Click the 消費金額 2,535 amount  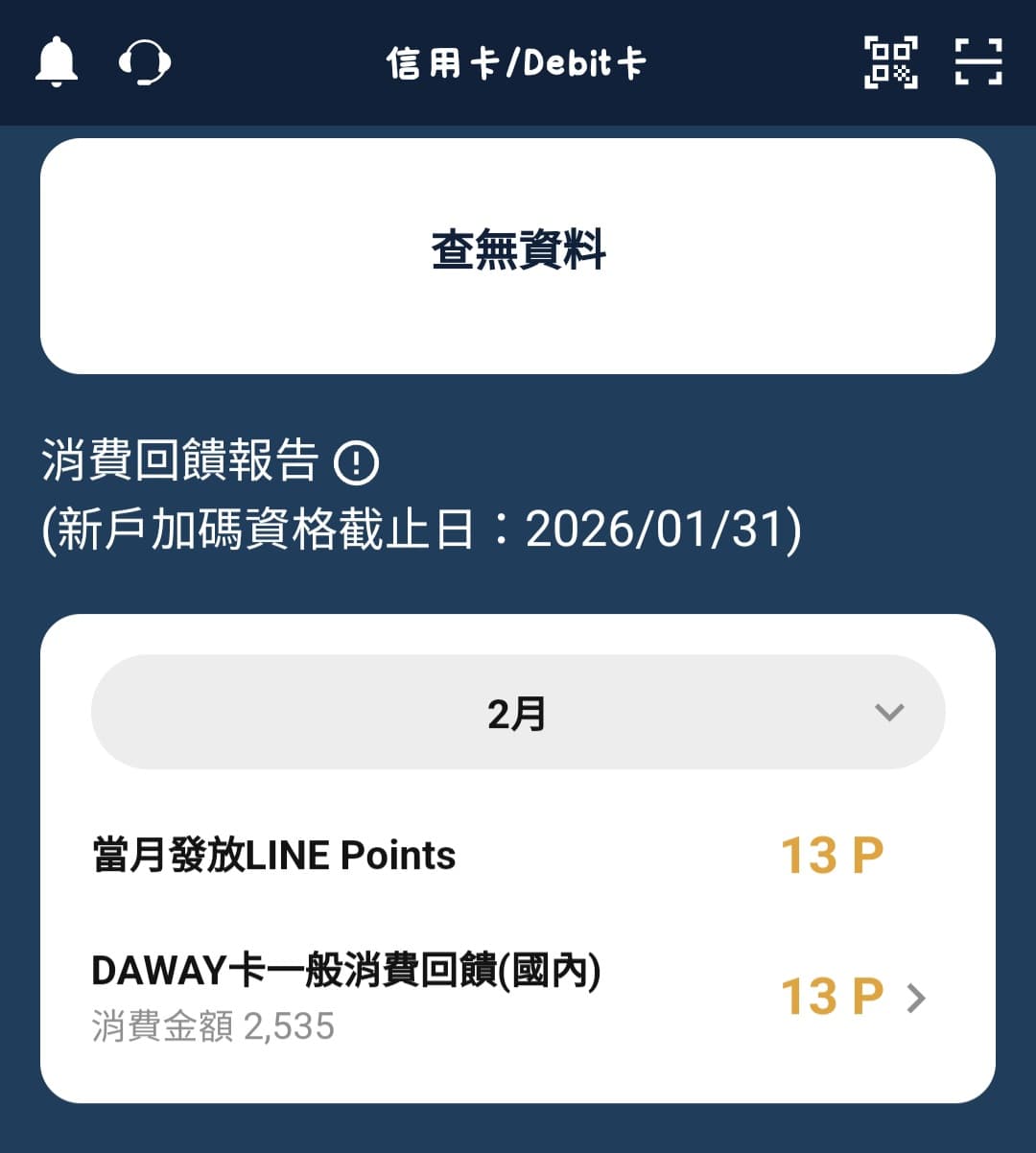point(213,1025)
